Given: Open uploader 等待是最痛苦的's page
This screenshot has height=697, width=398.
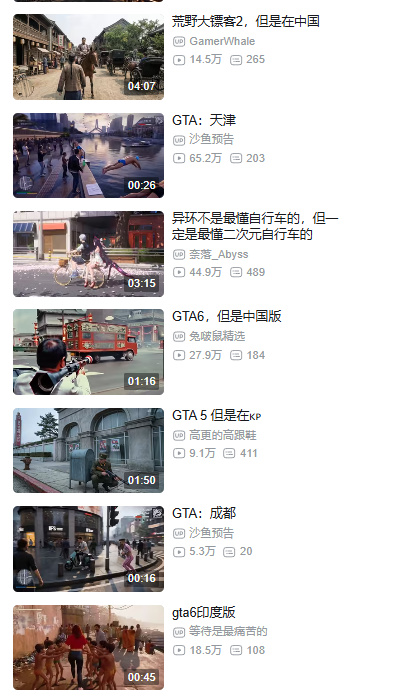Looking at the screenshot, I should coord(228,631).
